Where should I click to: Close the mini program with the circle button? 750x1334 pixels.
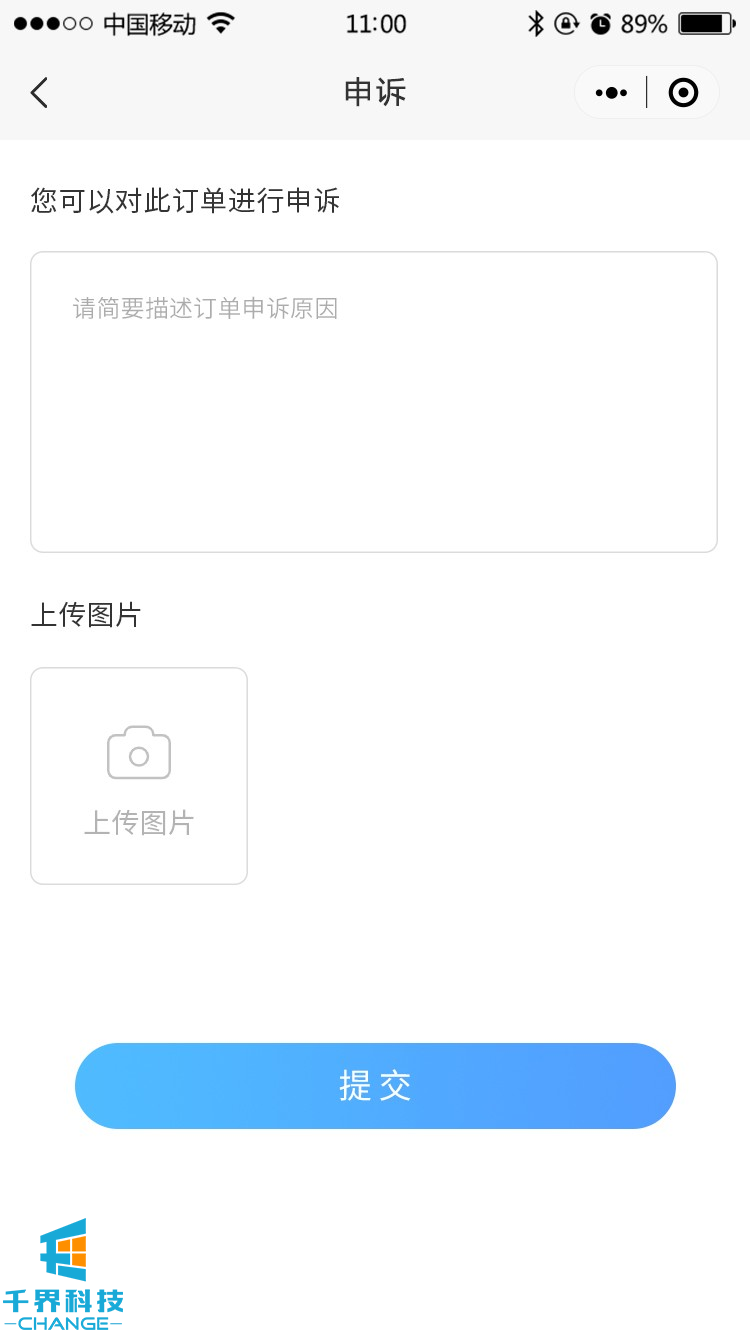683,93
